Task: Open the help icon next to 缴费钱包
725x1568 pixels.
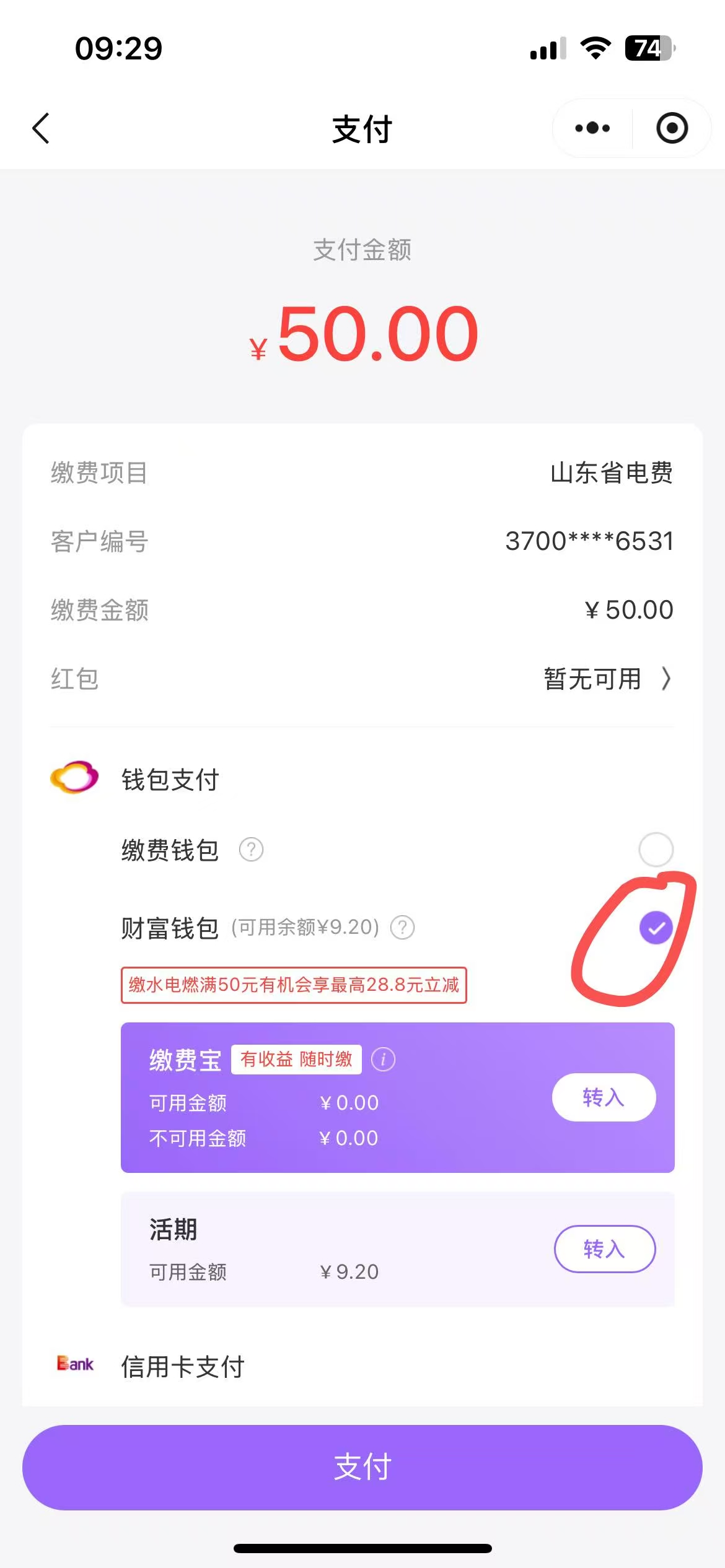Action: coord(251,850)
